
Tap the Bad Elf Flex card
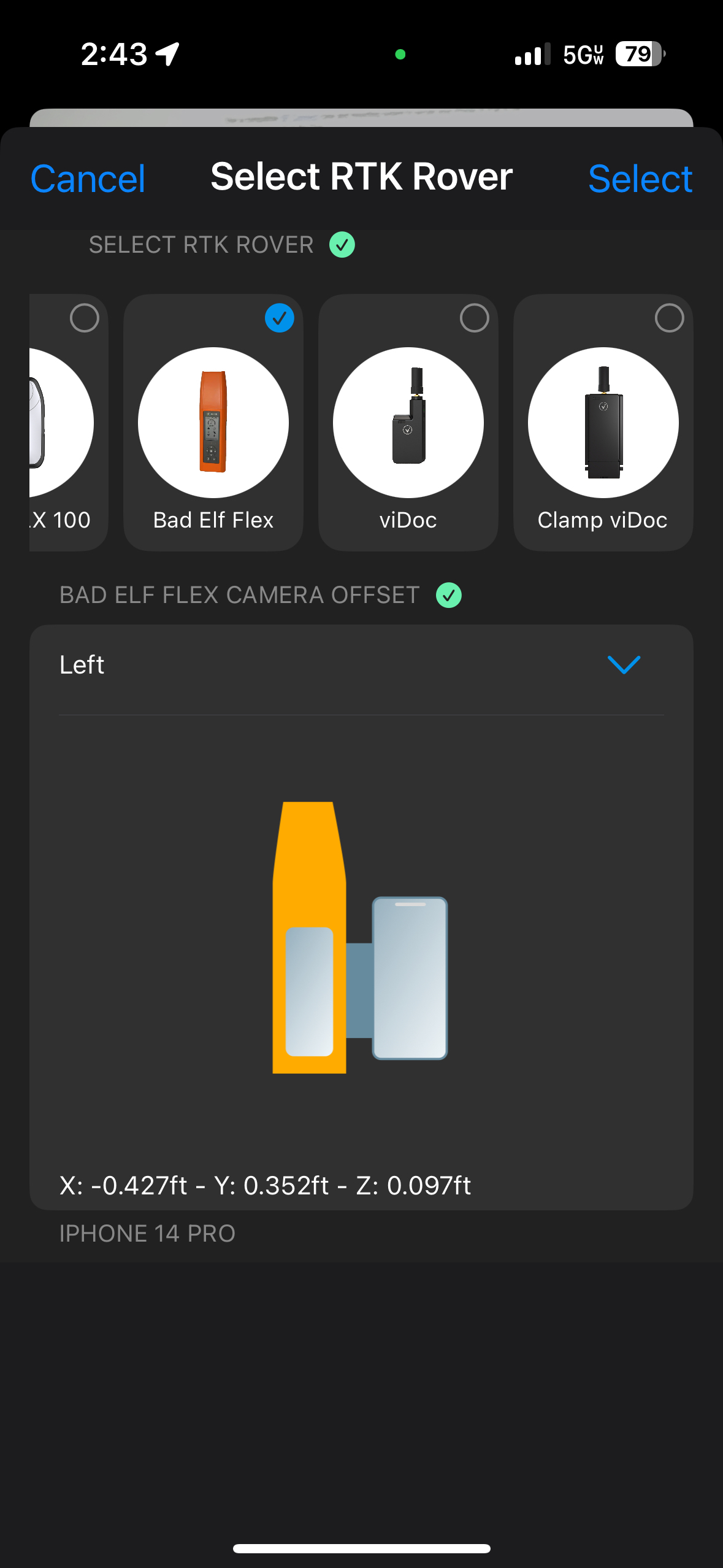click(213, 423)
